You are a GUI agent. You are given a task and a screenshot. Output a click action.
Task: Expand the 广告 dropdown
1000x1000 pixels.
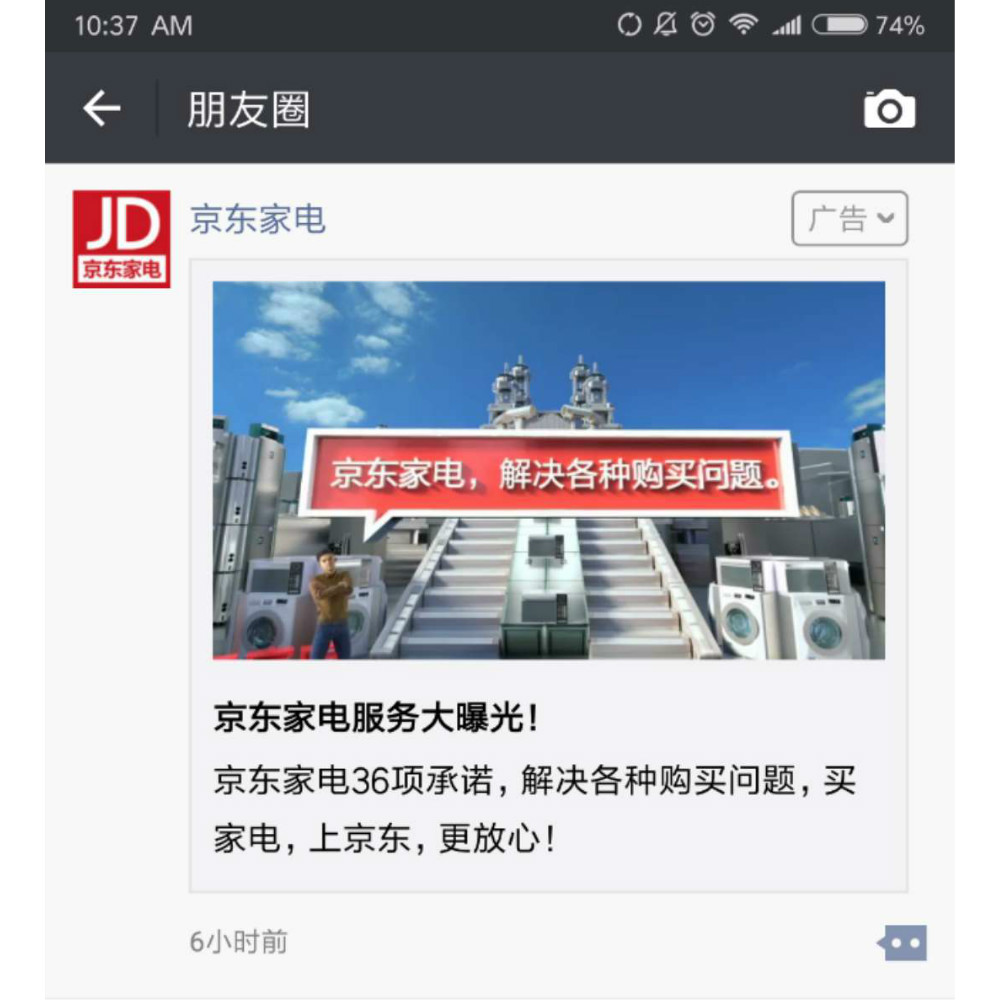(x=849, y=219)
